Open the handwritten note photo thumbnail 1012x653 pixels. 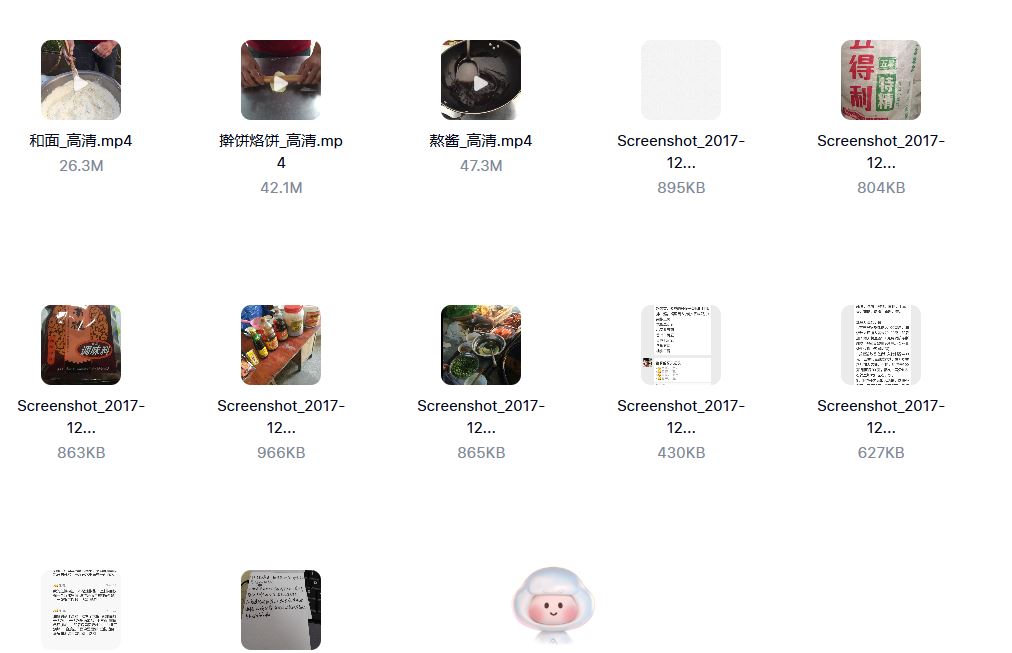coord(281,610)
